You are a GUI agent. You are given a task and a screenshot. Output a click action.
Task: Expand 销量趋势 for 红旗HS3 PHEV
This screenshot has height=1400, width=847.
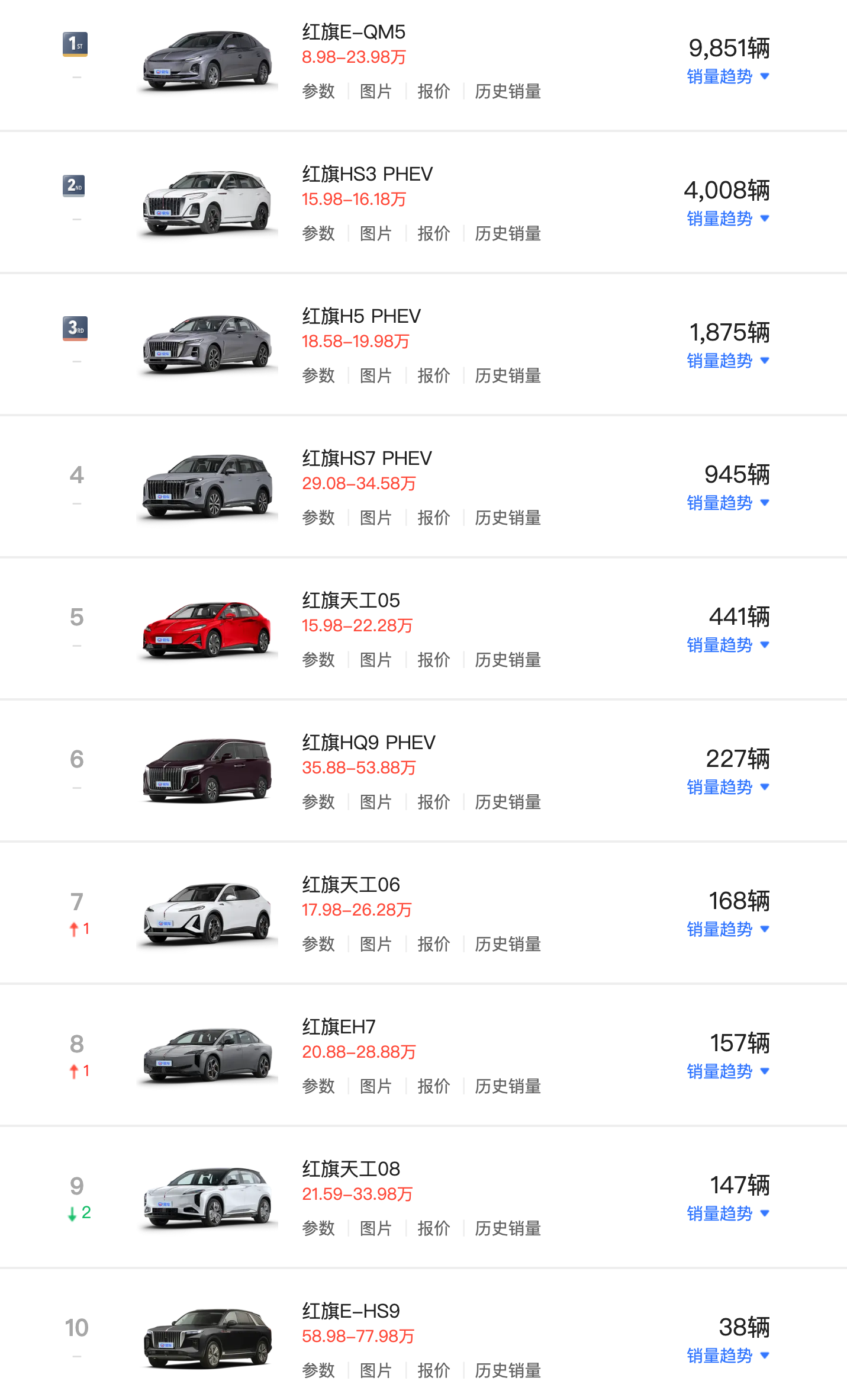click(727, 219)
